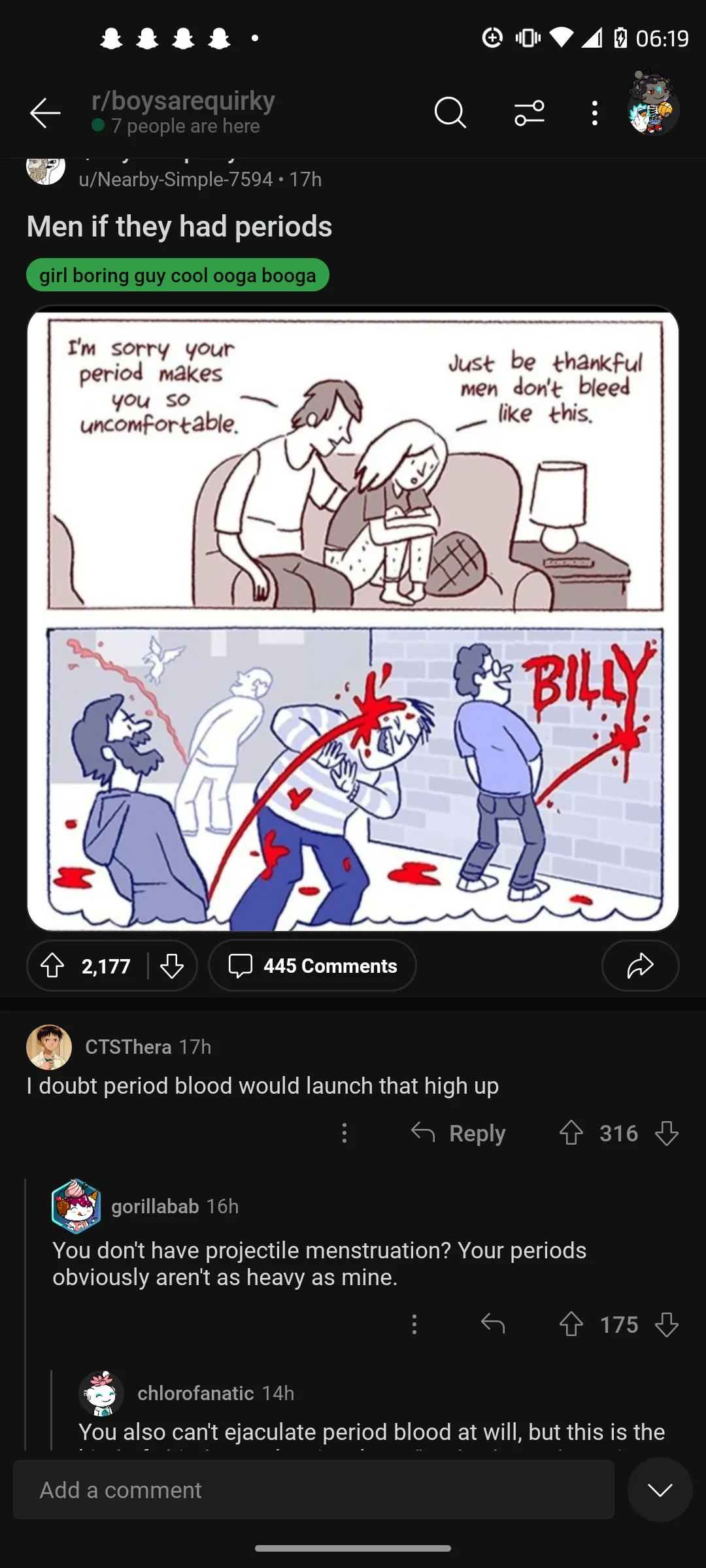
Task: Reply to CTSThera's comment
Action: pyautogui.click(x=459, y=1133)
